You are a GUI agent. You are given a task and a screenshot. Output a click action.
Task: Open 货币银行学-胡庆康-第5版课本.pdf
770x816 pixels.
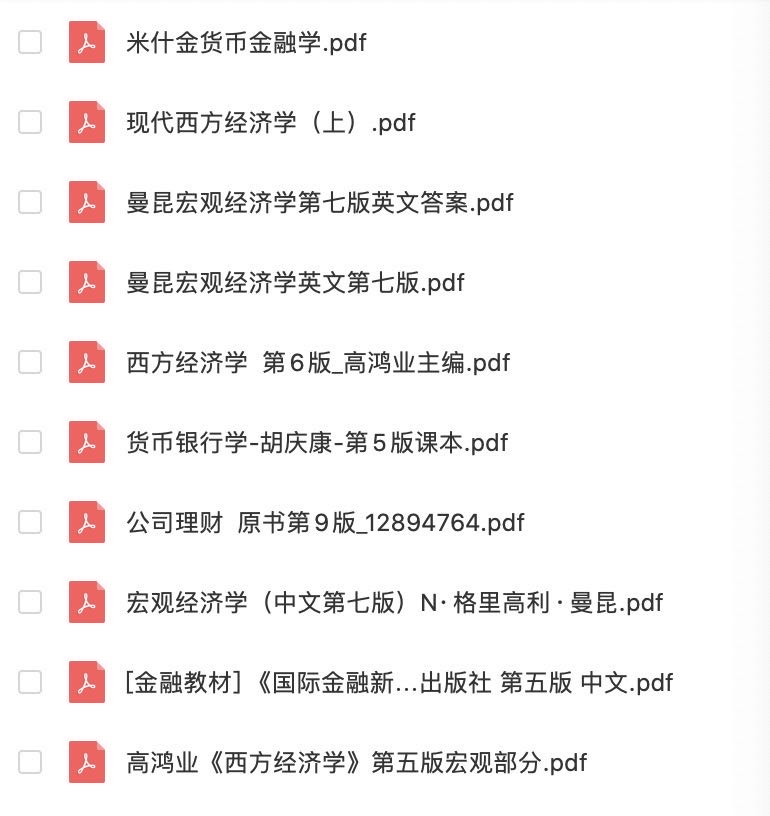tap(317, 443)
